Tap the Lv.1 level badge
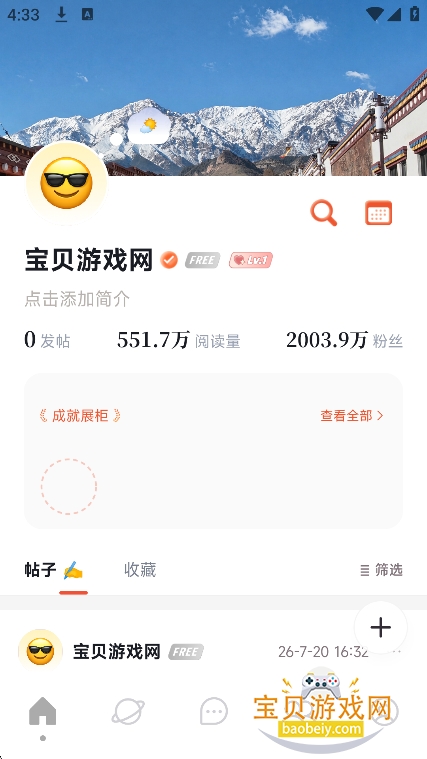 251,260
